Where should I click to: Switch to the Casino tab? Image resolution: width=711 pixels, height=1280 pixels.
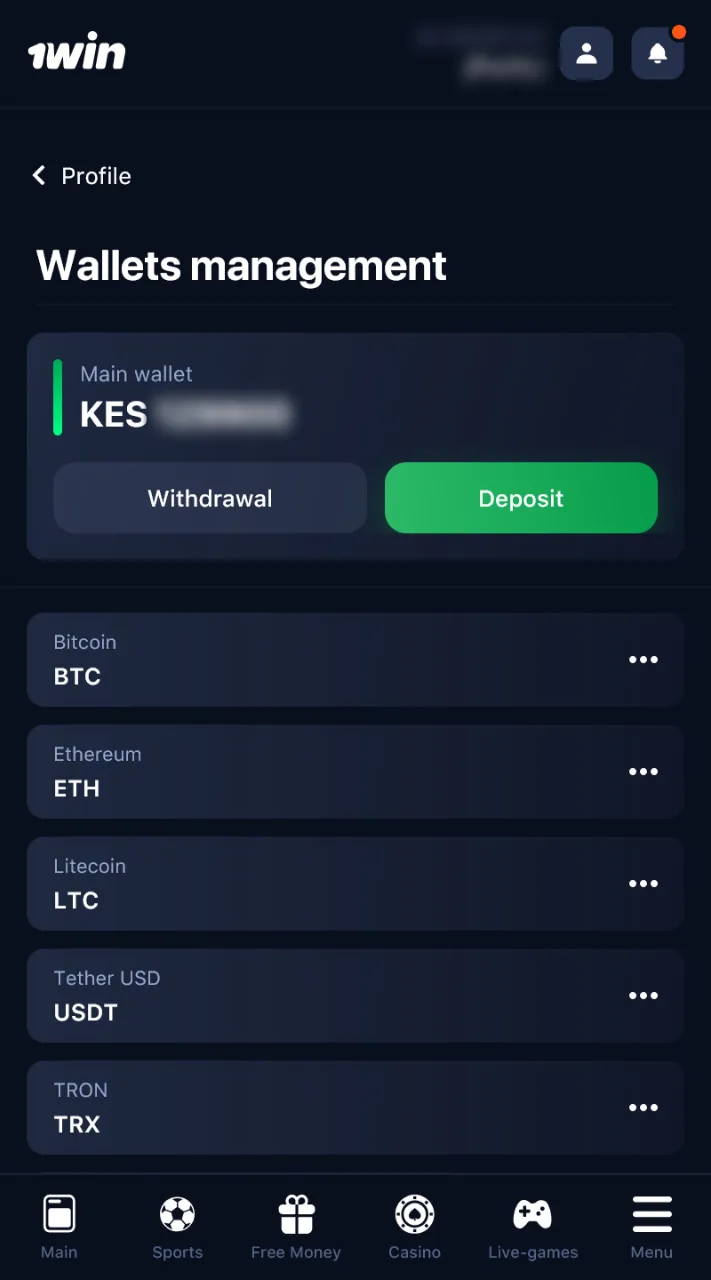(x=414, y=1228)
